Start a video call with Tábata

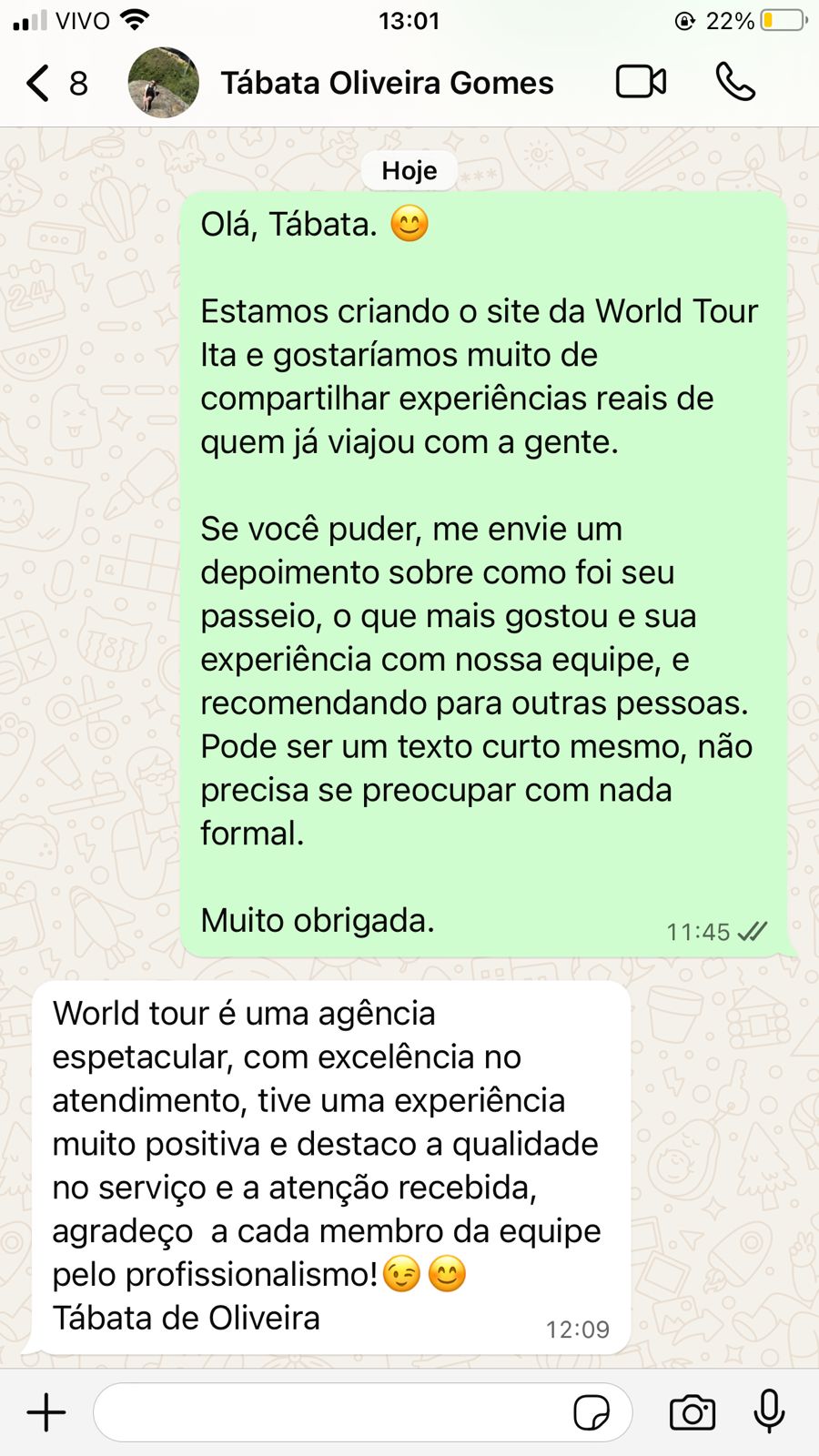641,82
